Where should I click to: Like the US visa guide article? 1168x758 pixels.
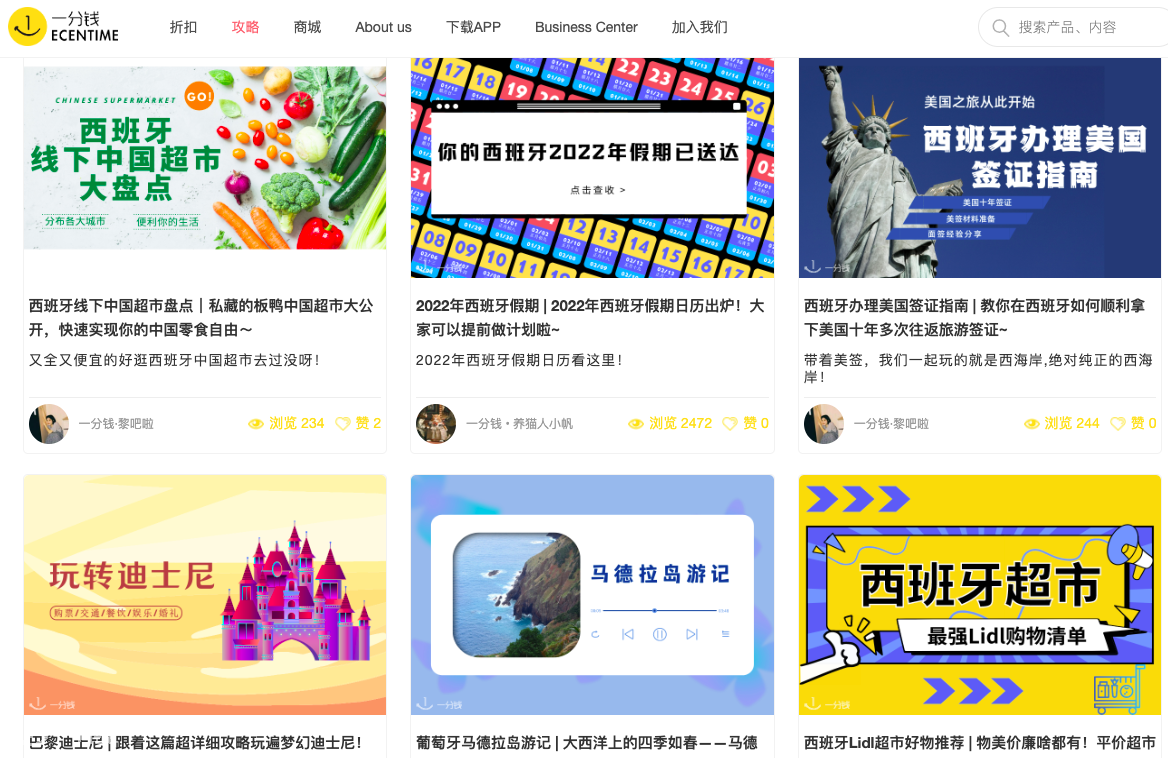click(x=1133, y=424)
